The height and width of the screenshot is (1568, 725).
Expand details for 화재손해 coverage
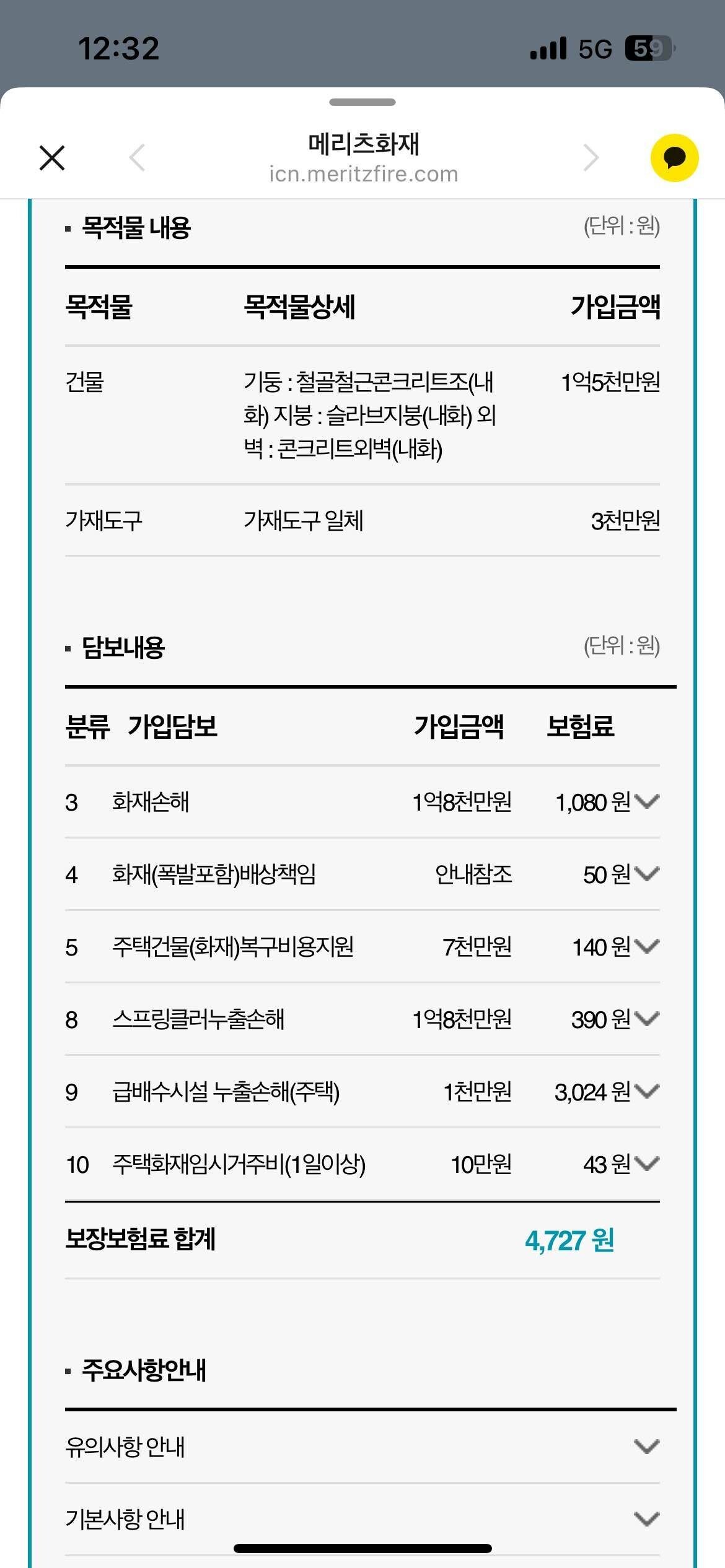pos(647,803)
